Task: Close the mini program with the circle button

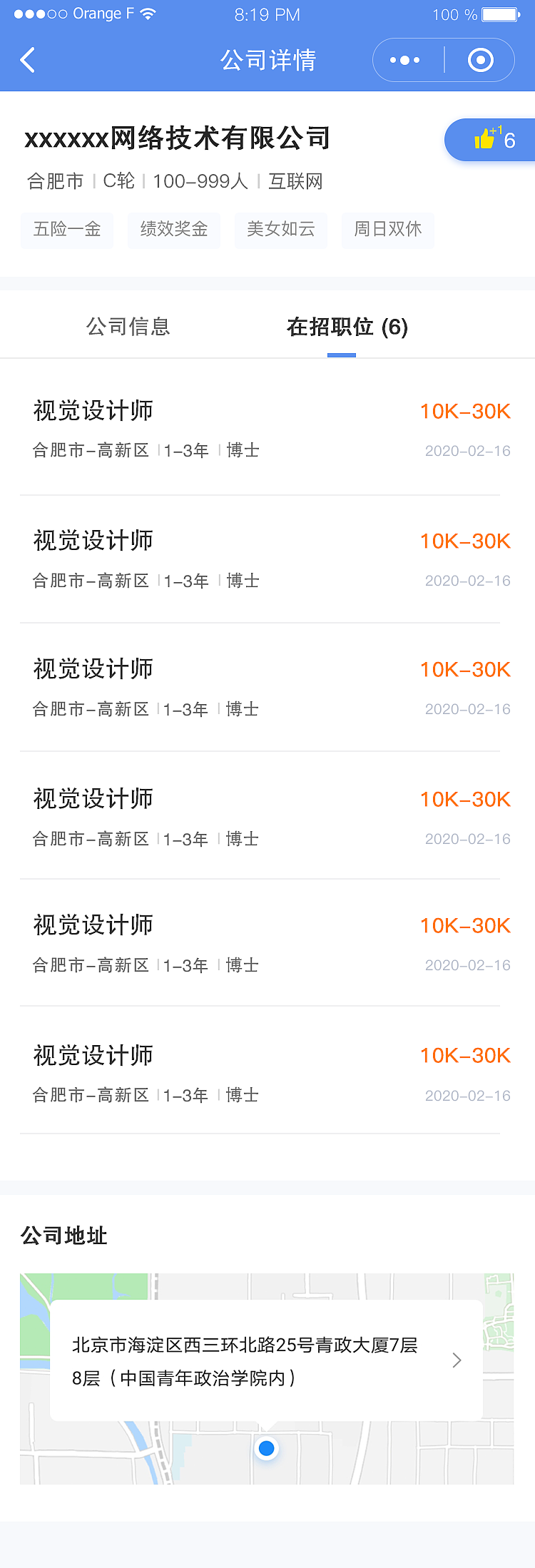Action: 480,61
